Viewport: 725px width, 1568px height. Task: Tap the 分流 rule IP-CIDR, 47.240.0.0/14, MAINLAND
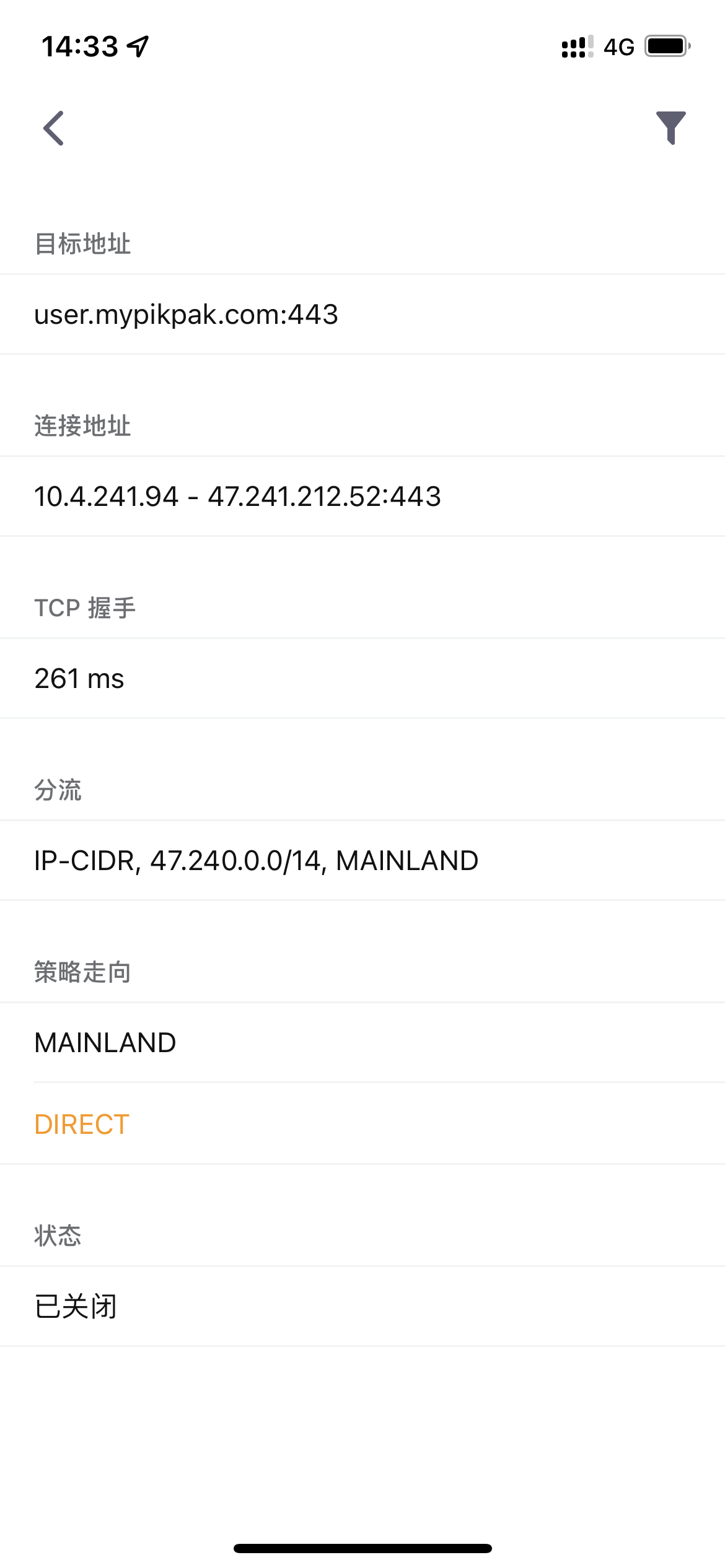[x=256, y=860]
